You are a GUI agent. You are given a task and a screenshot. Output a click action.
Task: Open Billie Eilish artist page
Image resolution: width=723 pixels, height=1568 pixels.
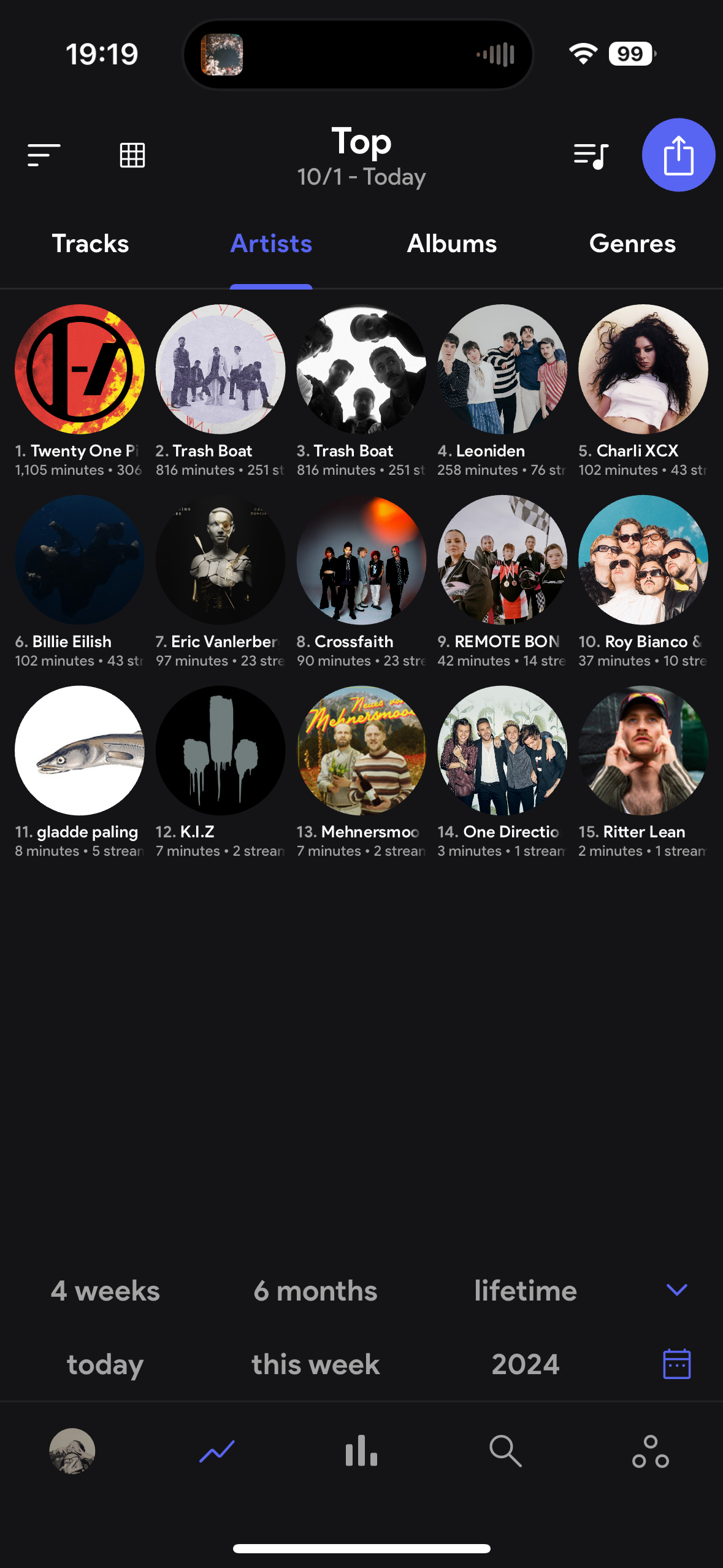click(80, 560)
